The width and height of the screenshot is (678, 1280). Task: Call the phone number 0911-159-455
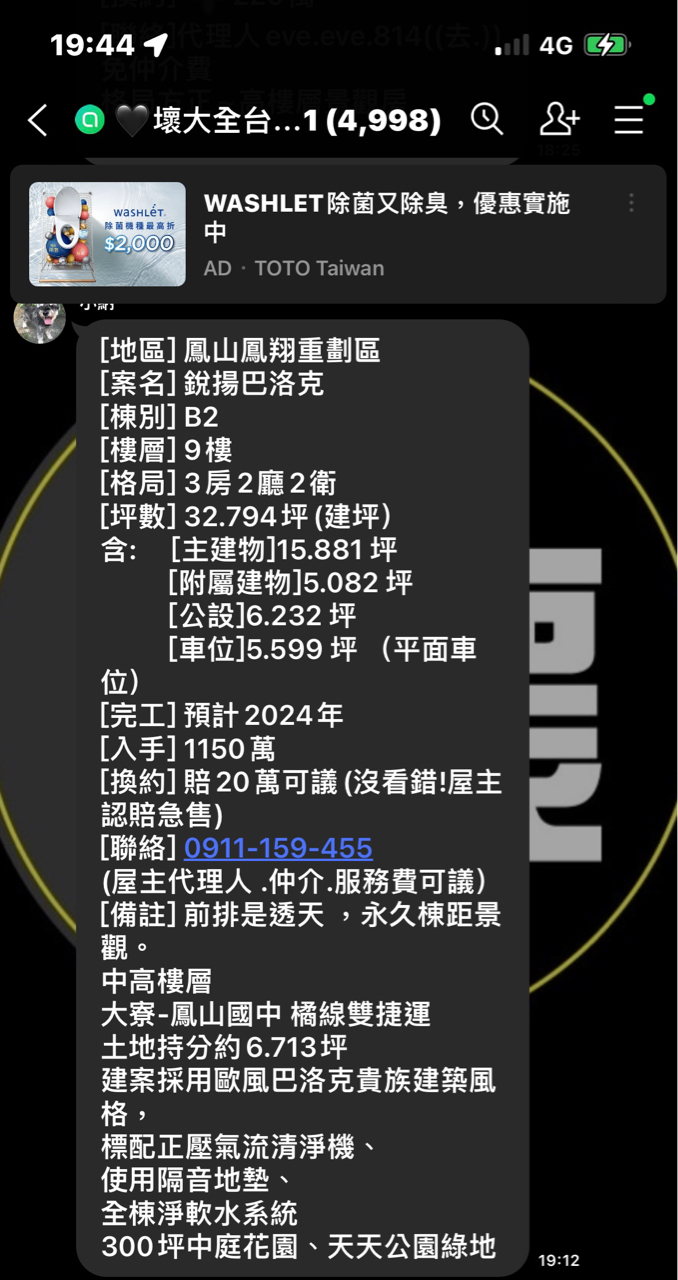tap(278, 848)
